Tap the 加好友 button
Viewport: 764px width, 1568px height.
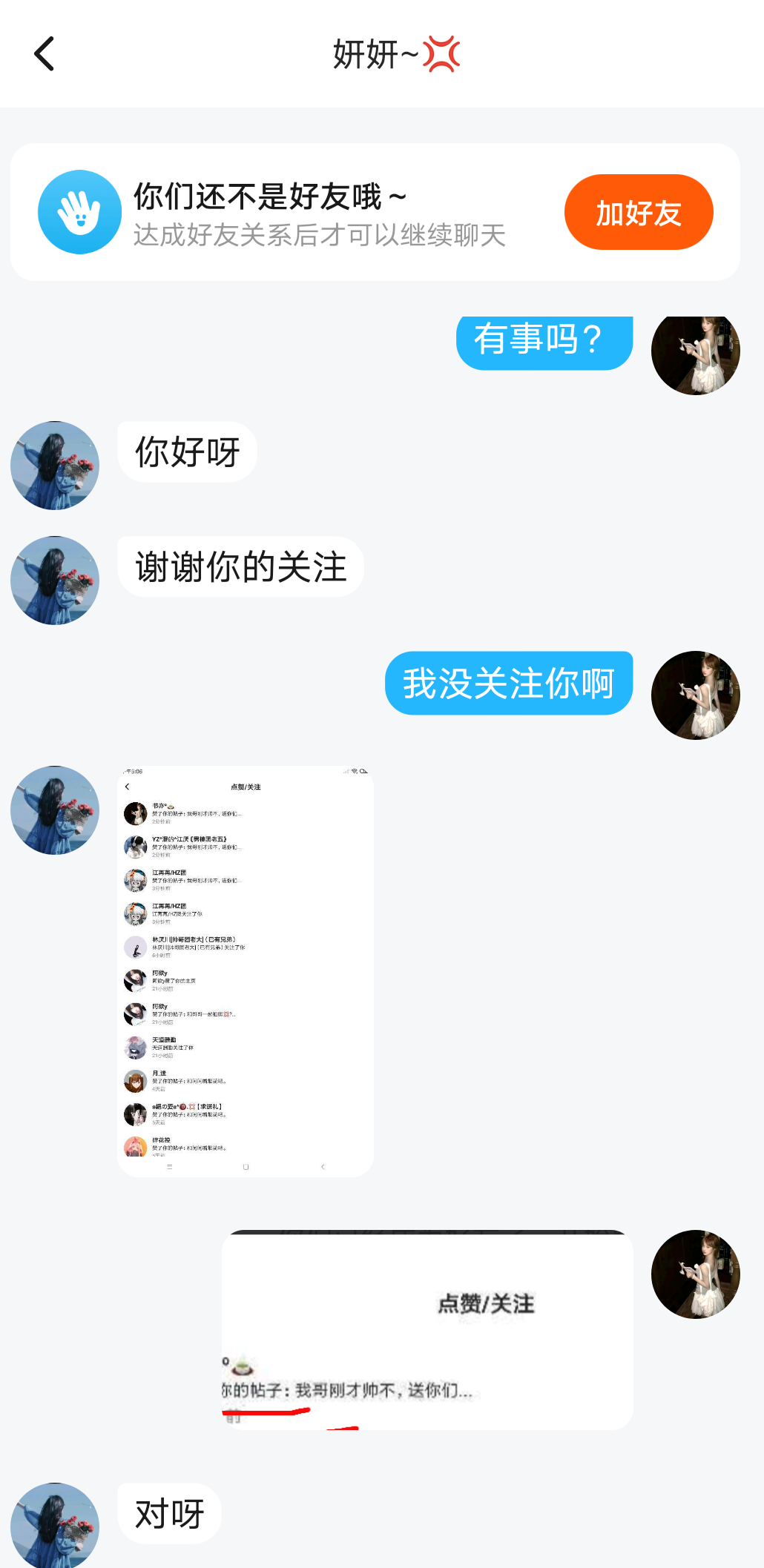click(x=638, y=213)
